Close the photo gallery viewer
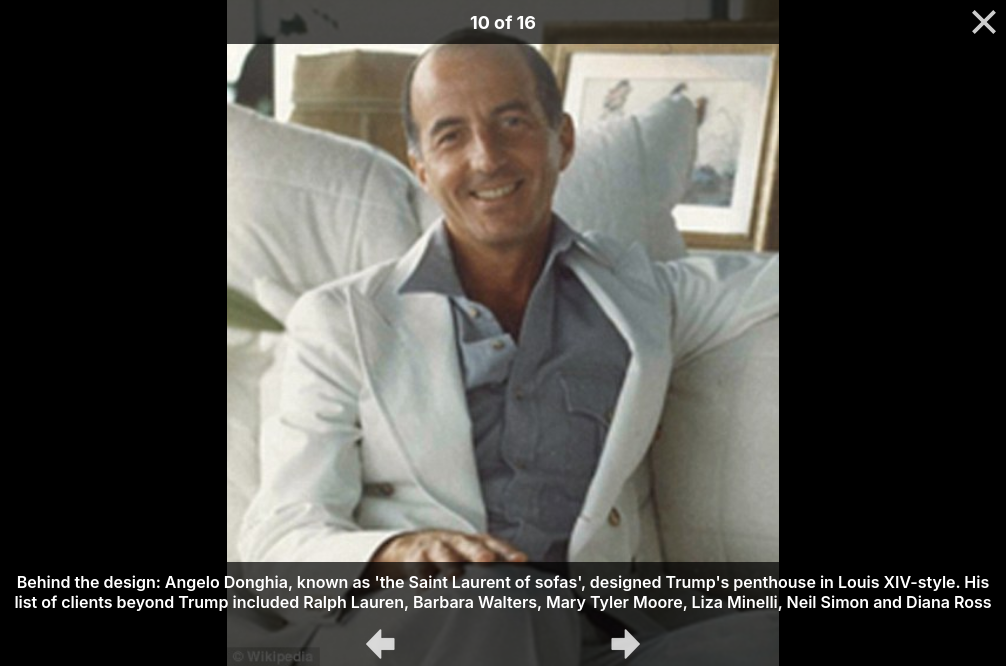Viewport: 1006px width, 666px height. click(984, 22)
